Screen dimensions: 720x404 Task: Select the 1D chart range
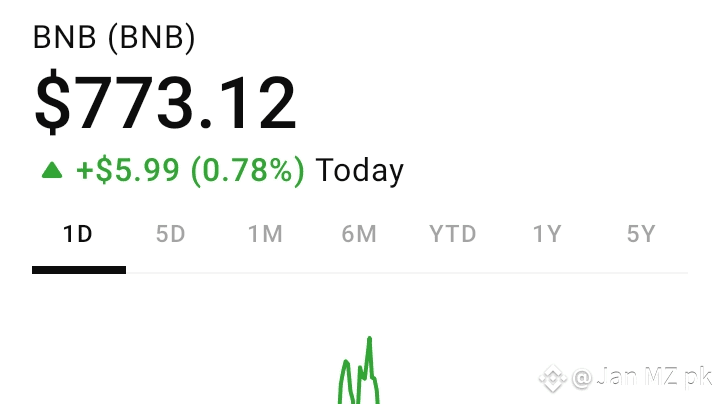(x=78, y=235)
